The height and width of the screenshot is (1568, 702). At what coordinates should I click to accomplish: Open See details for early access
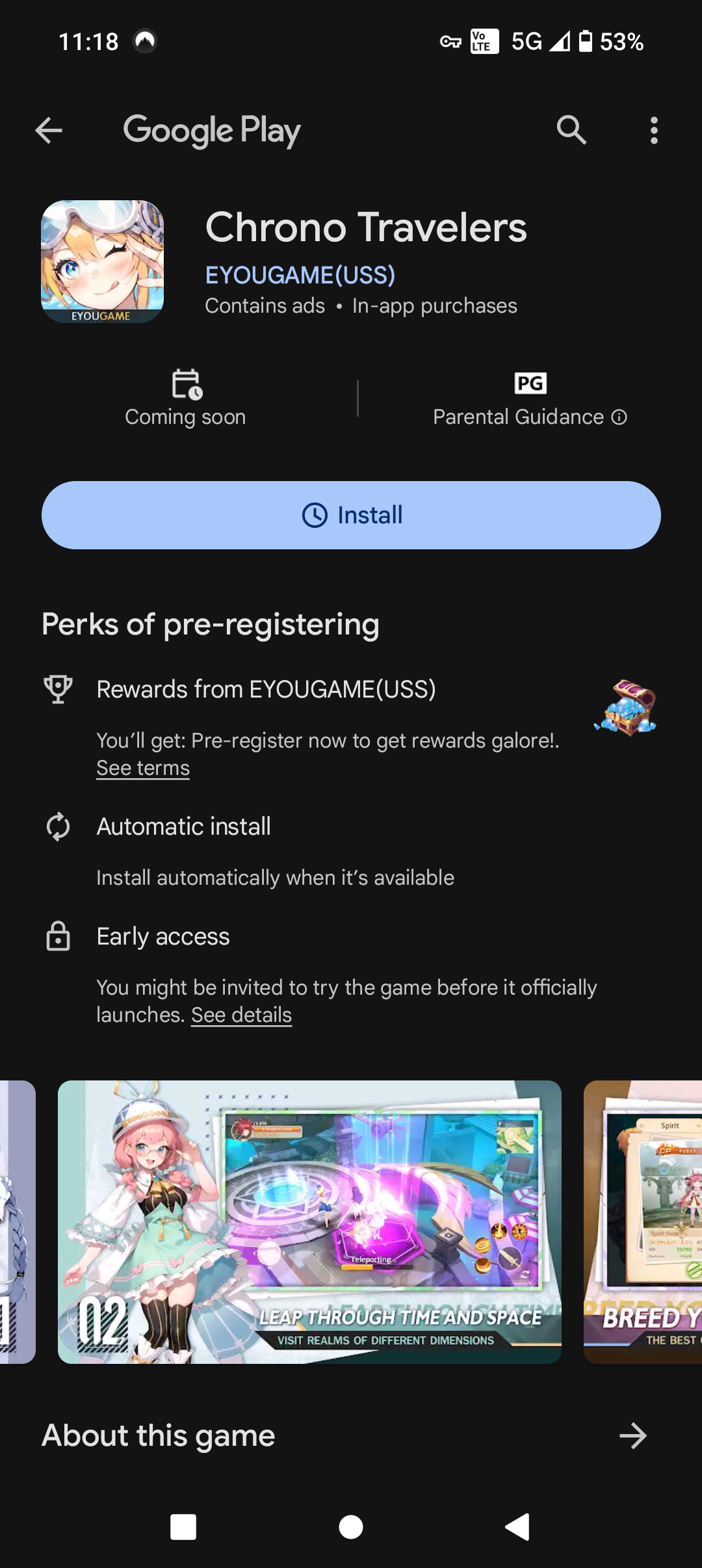coord(241,1015)
